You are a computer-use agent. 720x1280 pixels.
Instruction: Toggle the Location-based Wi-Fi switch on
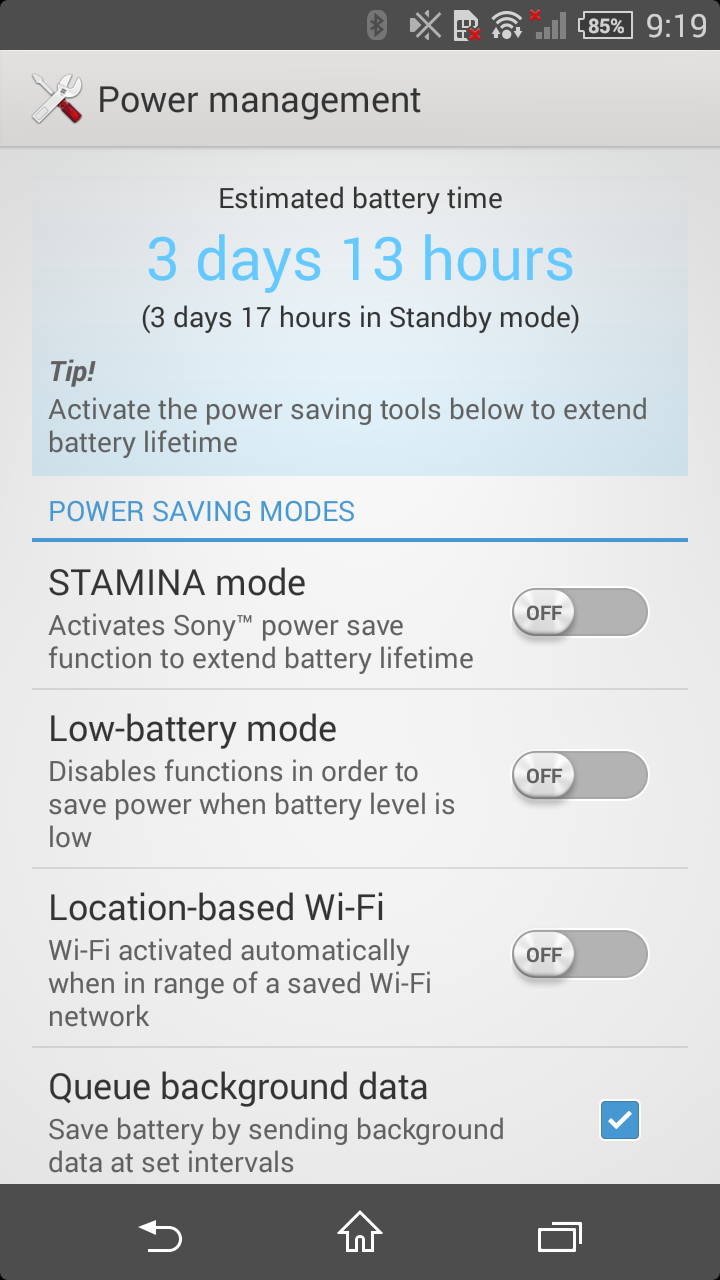[580, 954]
